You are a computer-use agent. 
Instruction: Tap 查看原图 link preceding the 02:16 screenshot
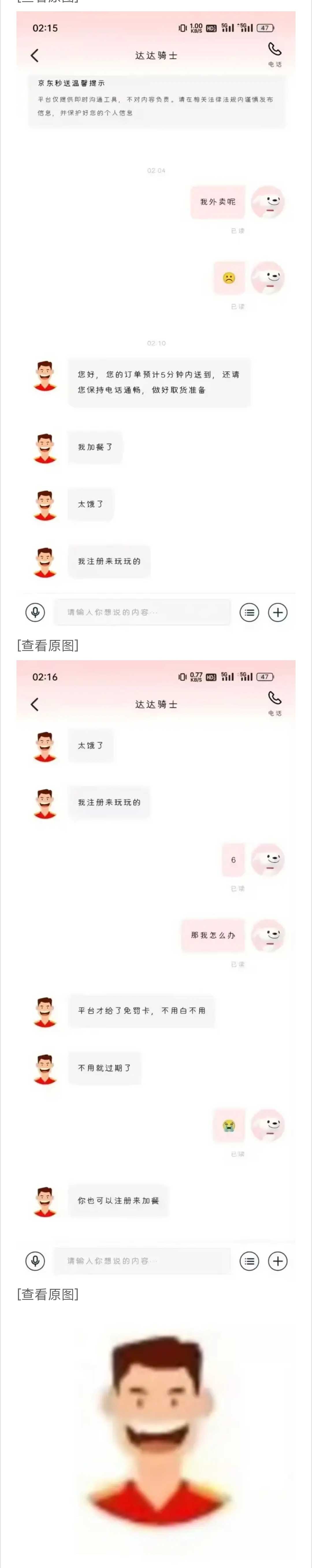tap(48, 645)
